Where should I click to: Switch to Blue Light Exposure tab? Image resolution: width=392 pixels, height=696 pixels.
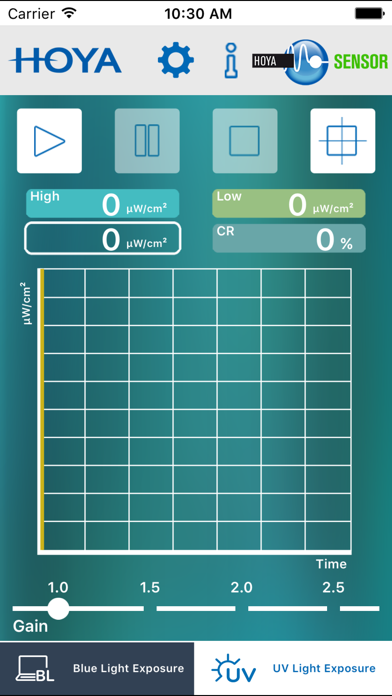[x=97, y=668]
